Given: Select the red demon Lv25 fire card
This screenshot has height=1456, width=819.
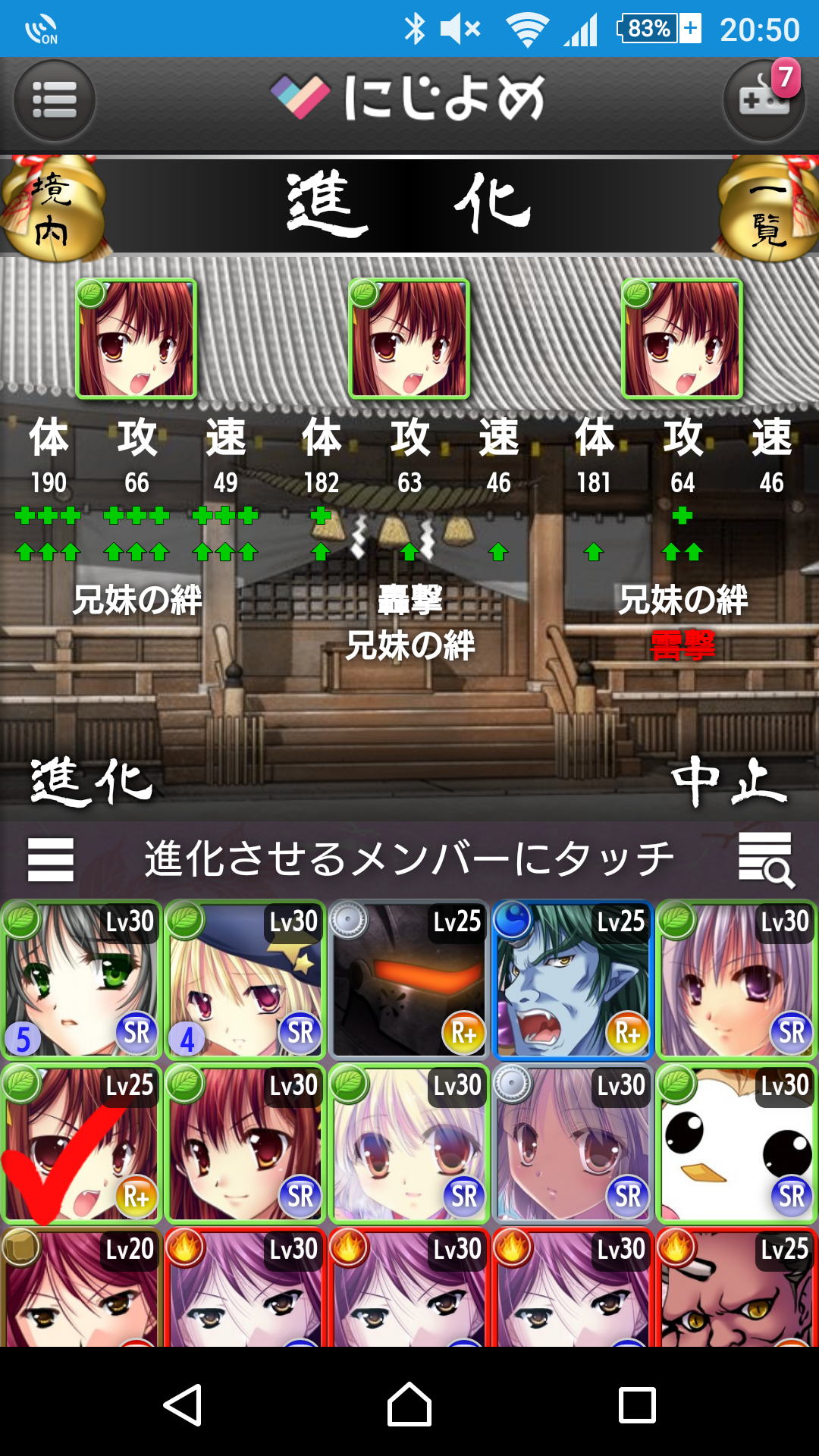Looking at the screenshot, I should pos(736,1288).
